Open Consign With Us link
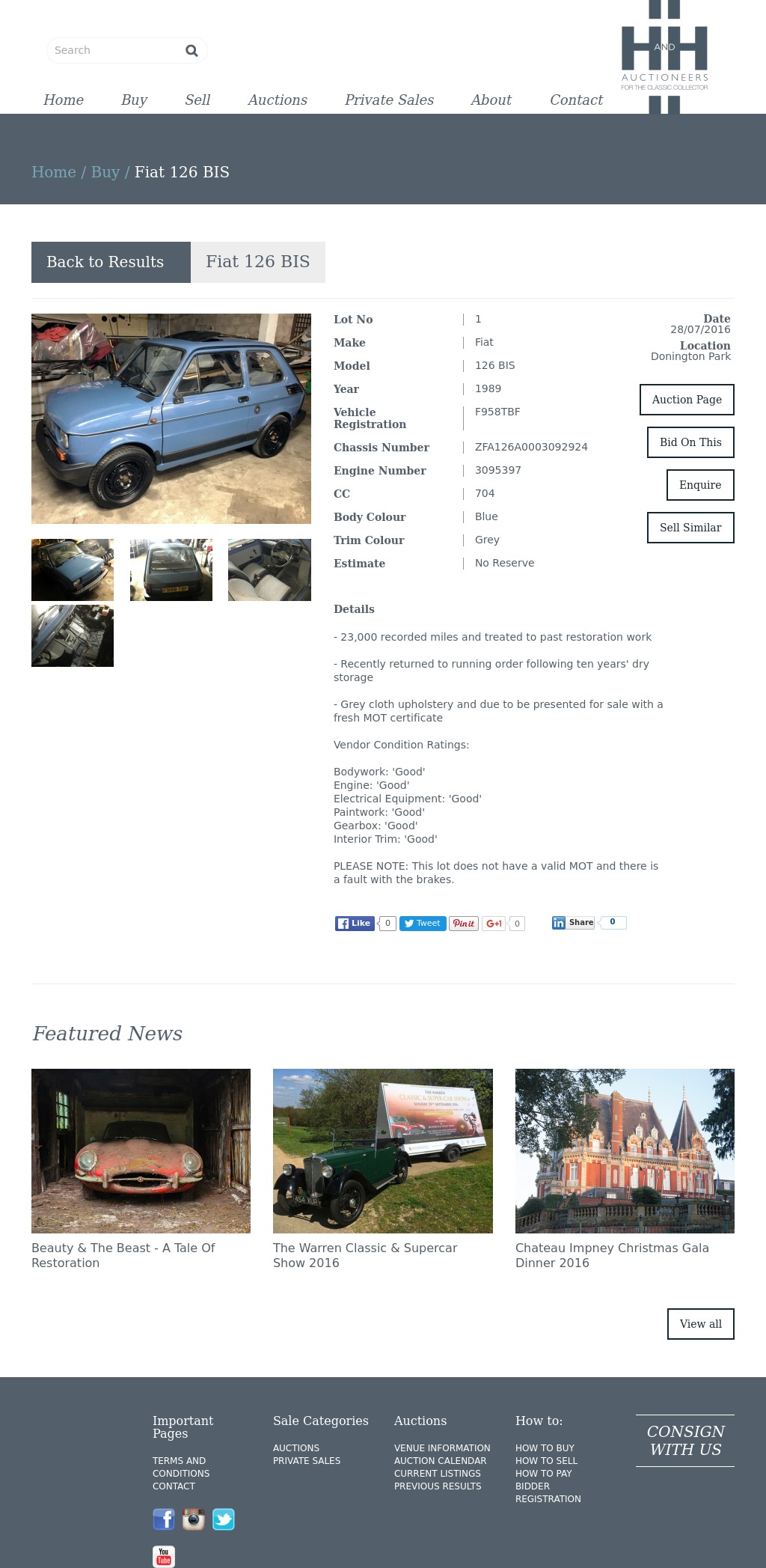 (685, 1440)
